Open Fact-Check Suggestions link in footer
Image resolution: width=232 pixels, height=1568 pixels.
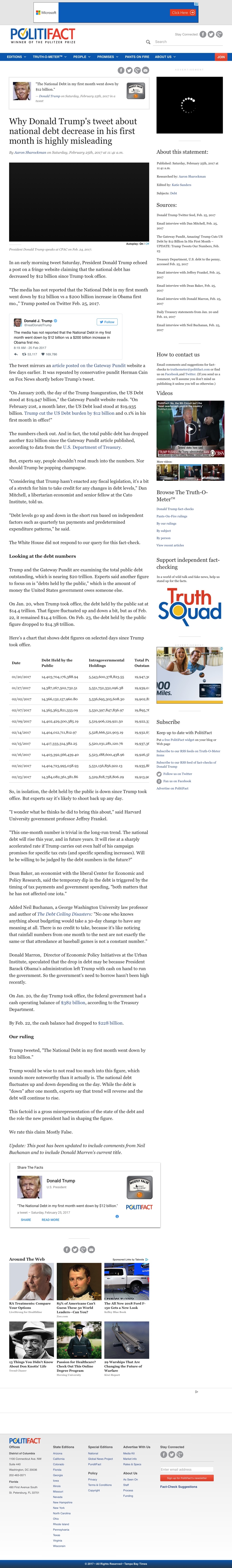click(179, 1487)
